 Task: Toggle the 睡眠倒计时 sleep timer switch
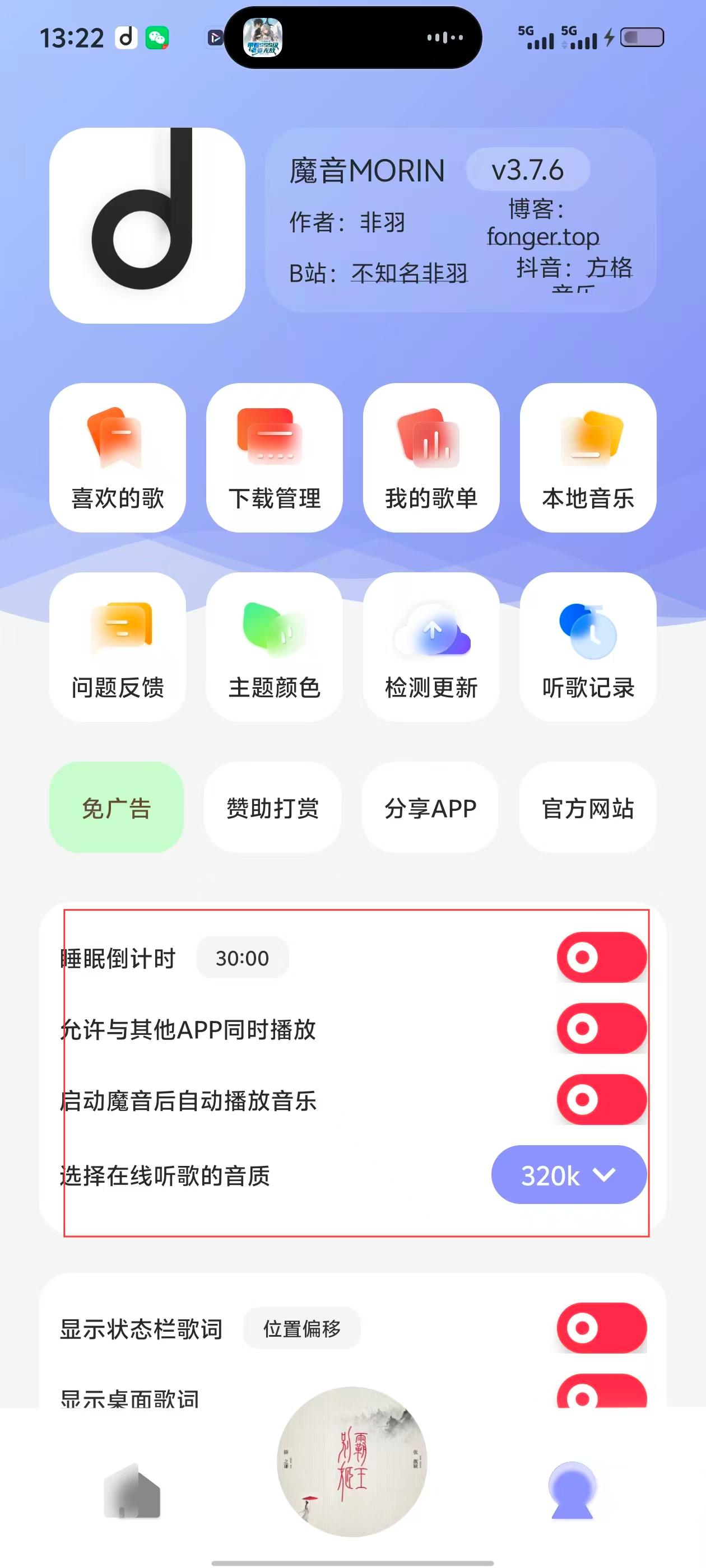point(601,958)
